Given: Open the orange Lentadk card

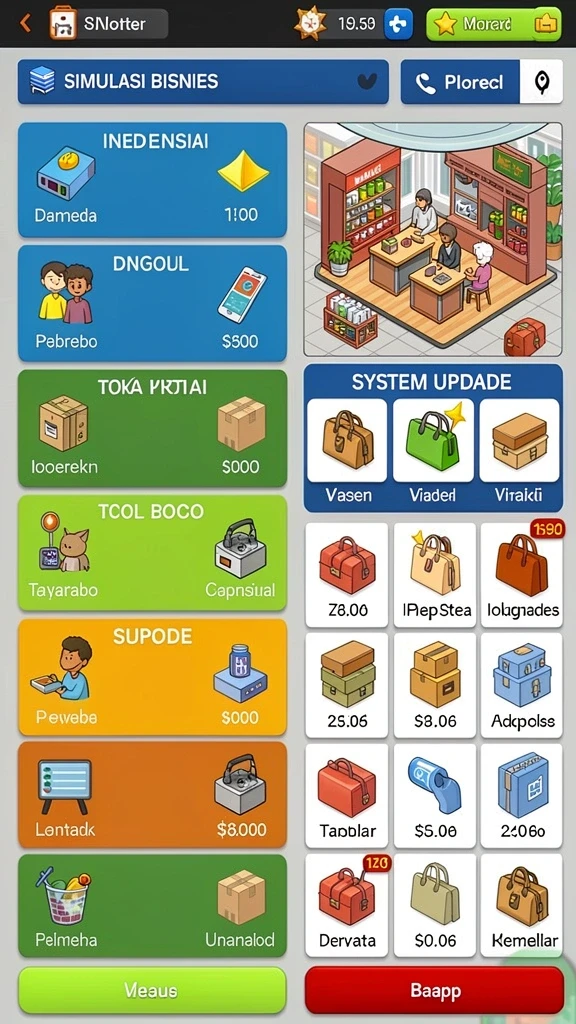Looking at the screenshot, I should [x=152, y=794].
